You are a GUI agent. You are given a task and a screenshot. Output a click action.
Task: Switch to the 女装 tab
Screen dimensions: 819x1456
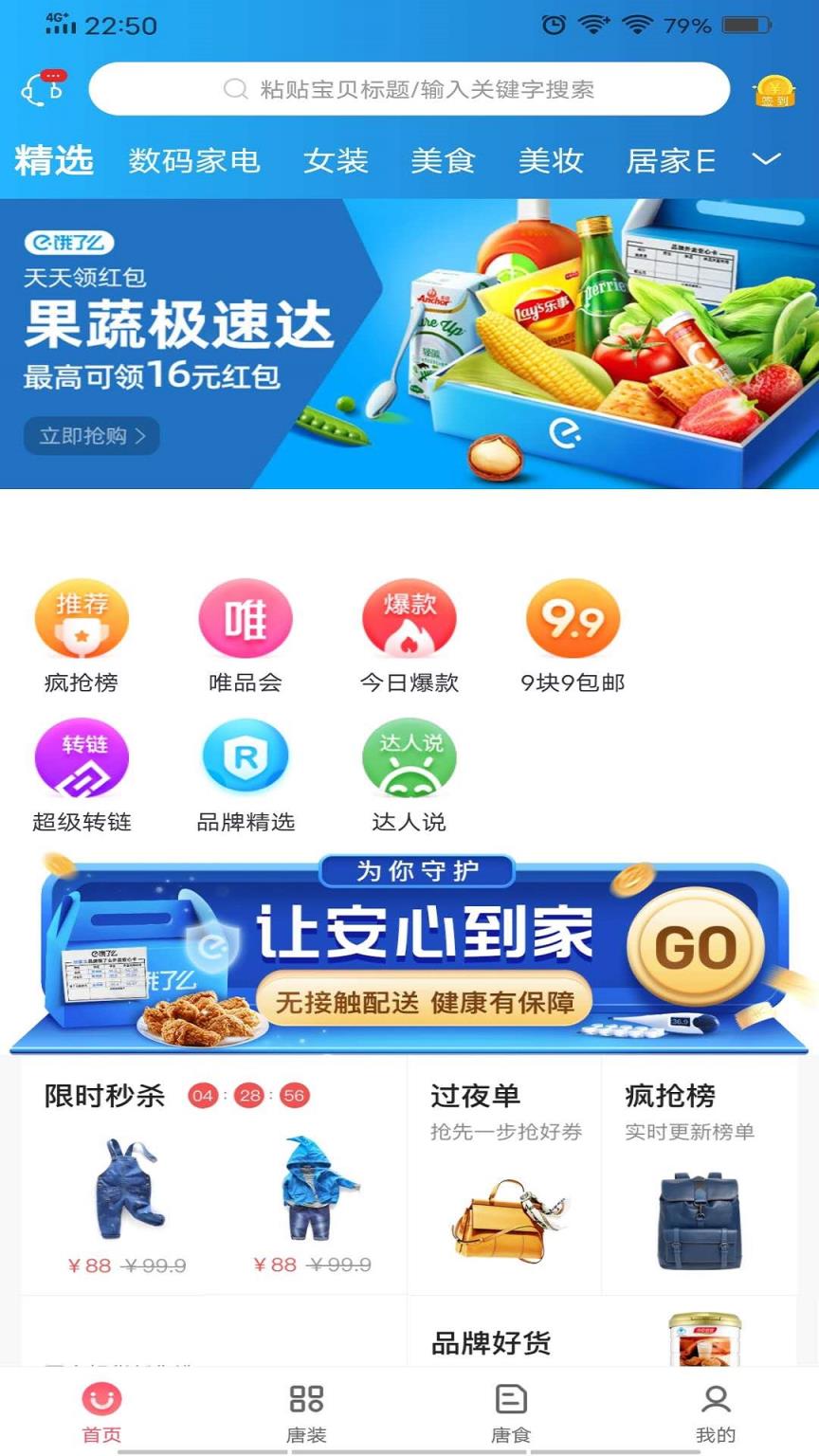(338, 161)
